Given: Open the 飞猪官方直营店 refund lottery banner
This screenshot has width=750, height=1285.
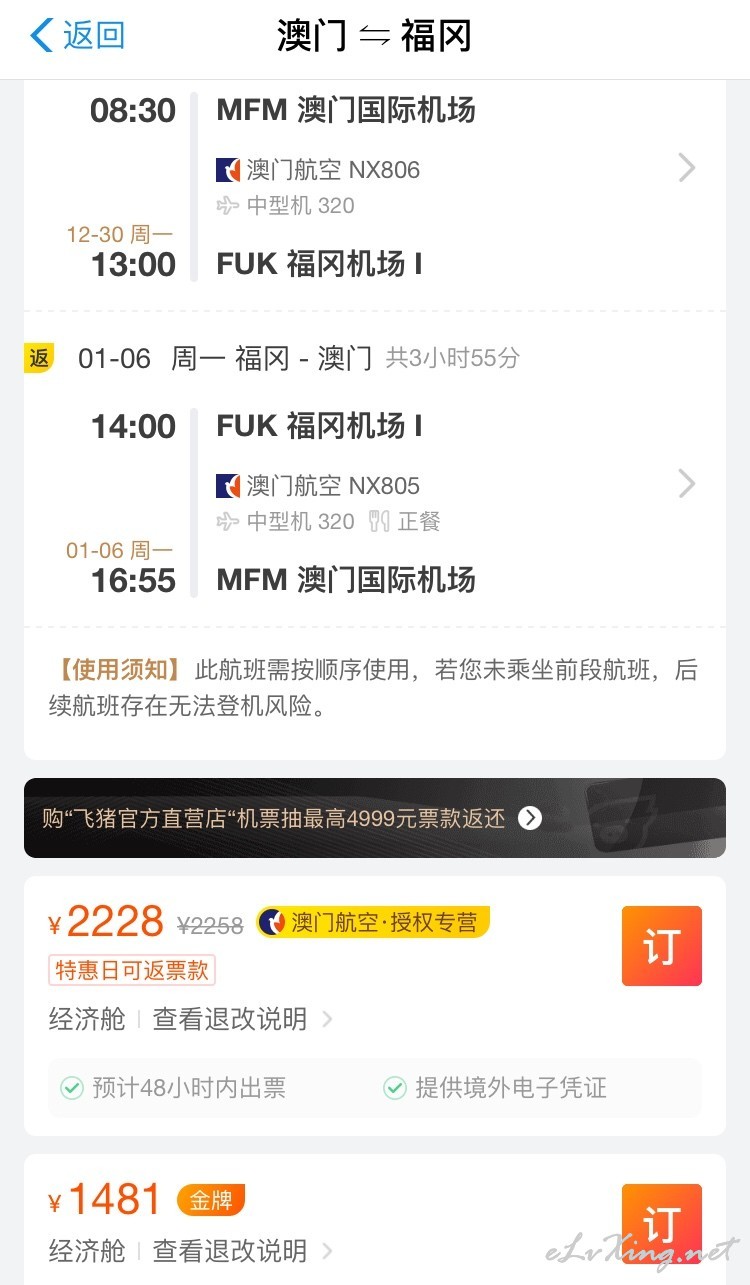Looking at the screenshot, I should [375, 818].
